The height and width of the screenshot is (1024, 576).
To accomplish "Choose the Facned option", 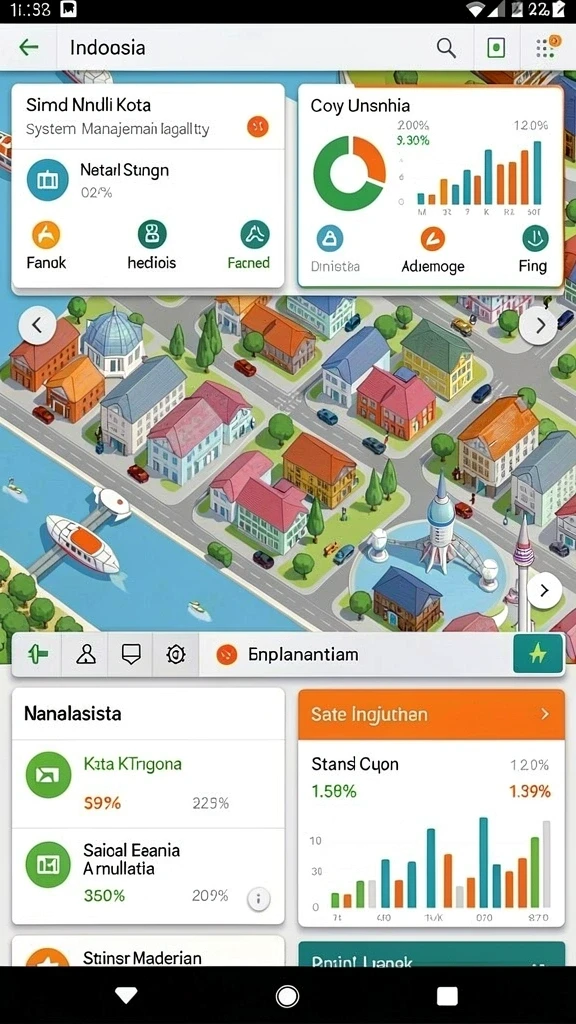I will 249,246.
